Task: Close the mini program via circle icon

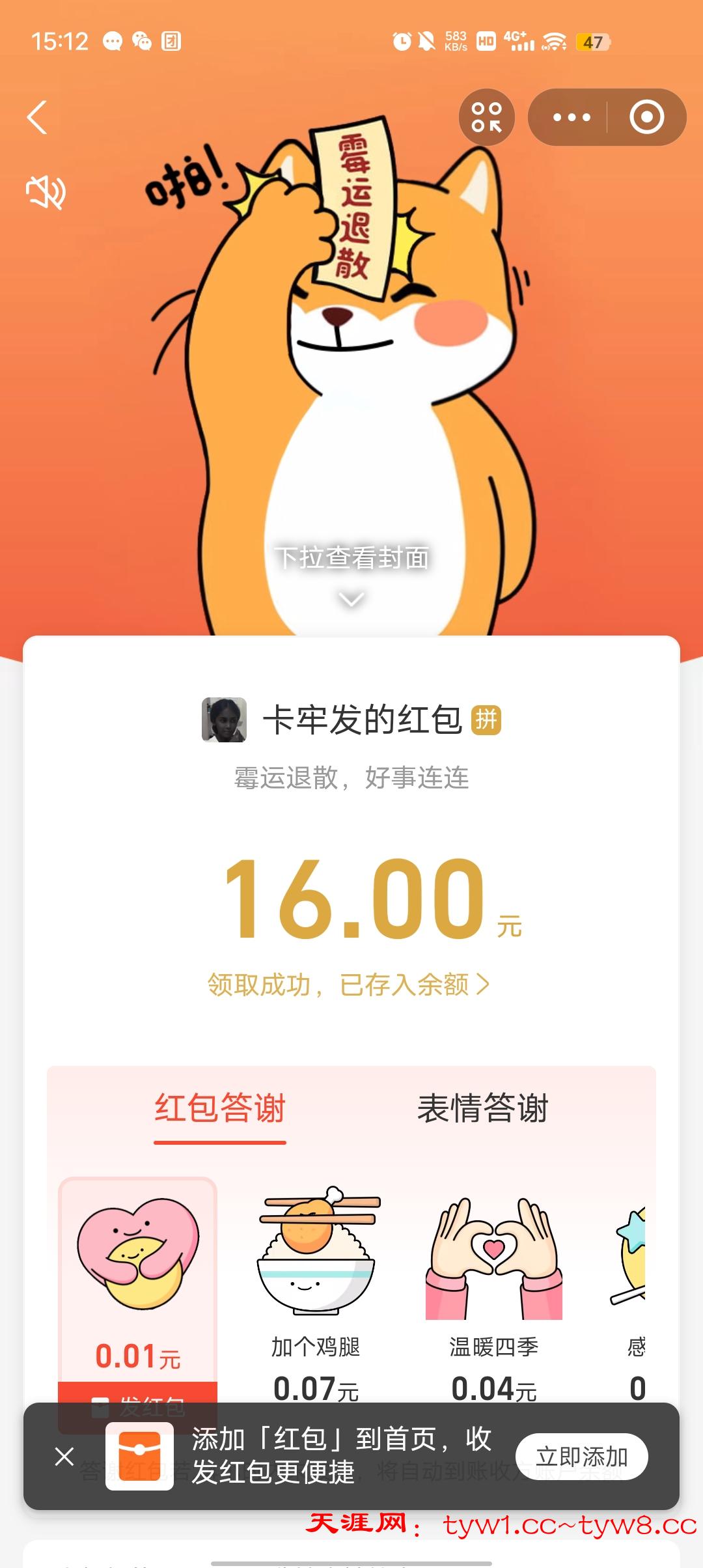Action: point(646,117)
